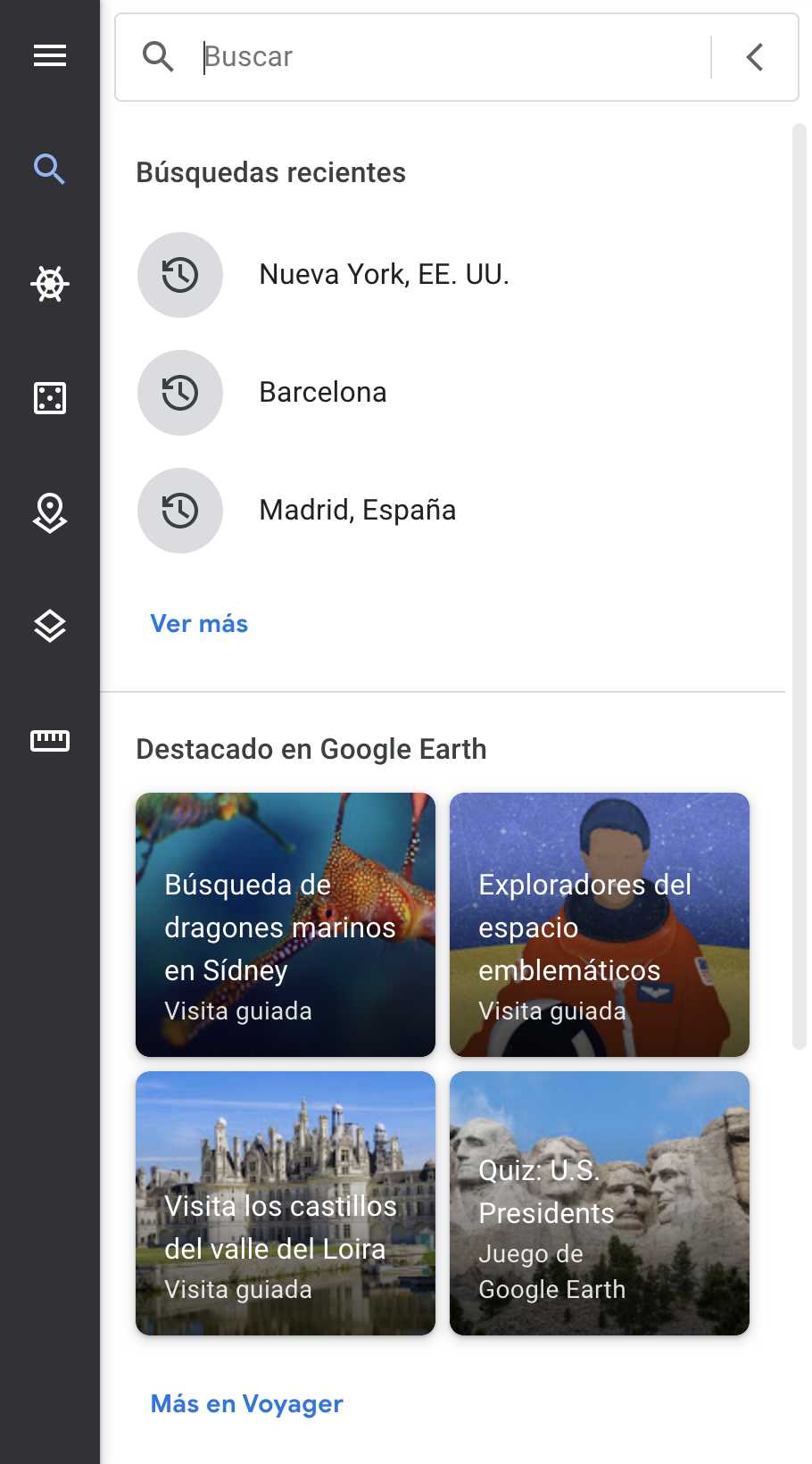Image resolution: width=812 pixels, height=1464 pixels.
Task: Open map style layers icon
Action: pyautogui.click(x=50, y=626)
